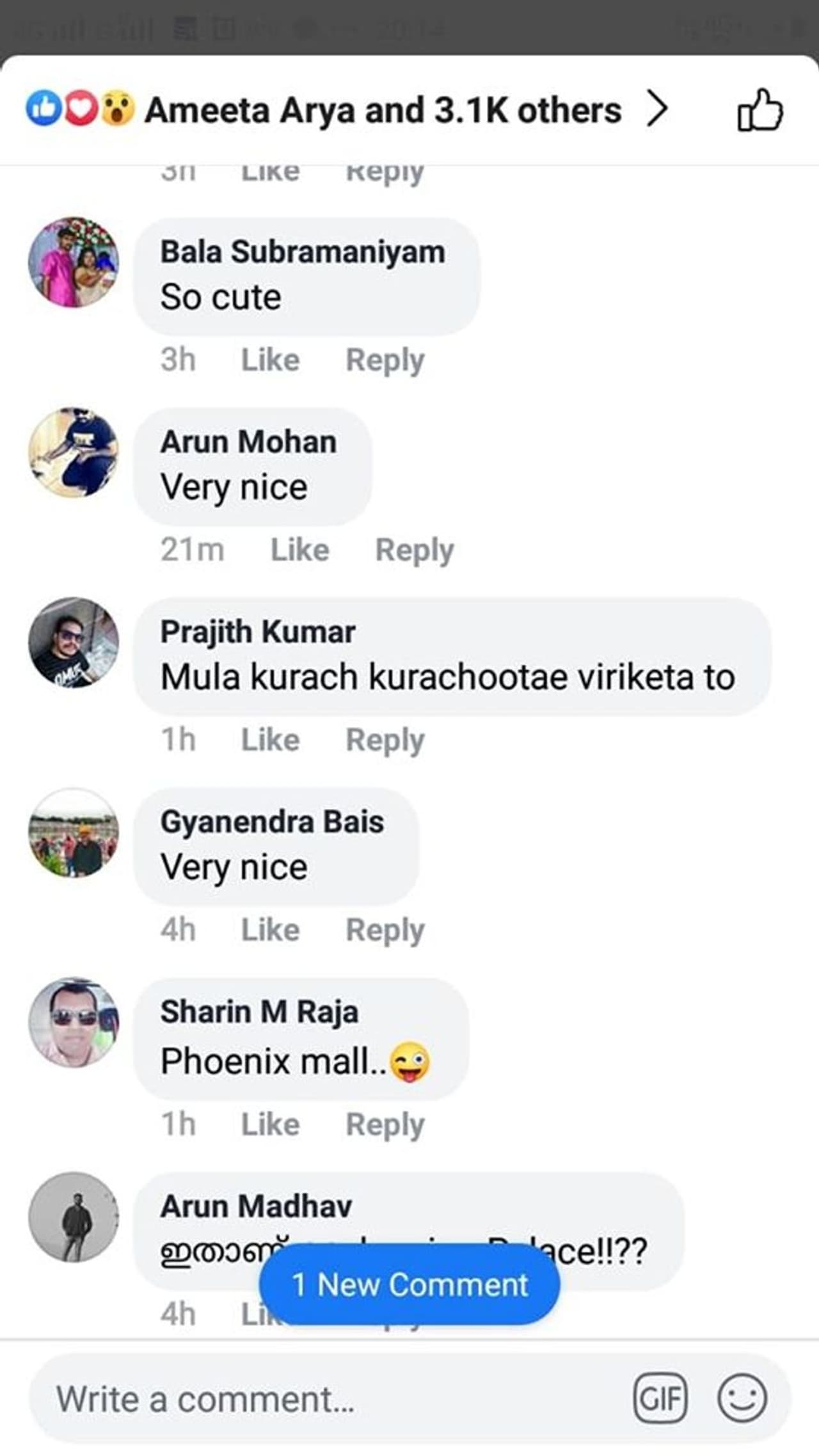Reply to Arun Mohan's comment
Viewport: 819px width, 1456px height.
click(414, 550)
